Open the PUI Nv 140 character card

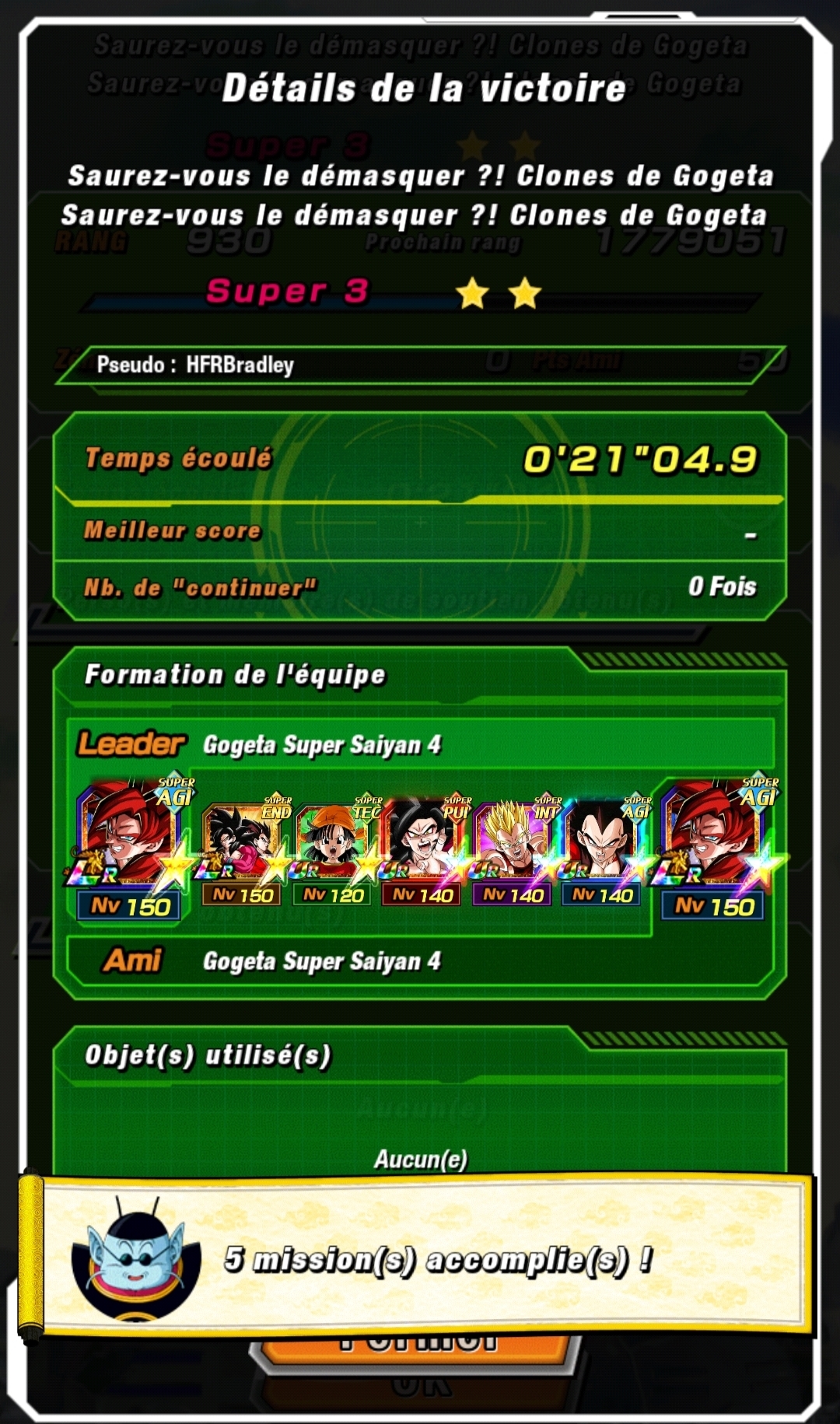click(x=424, y=848)
